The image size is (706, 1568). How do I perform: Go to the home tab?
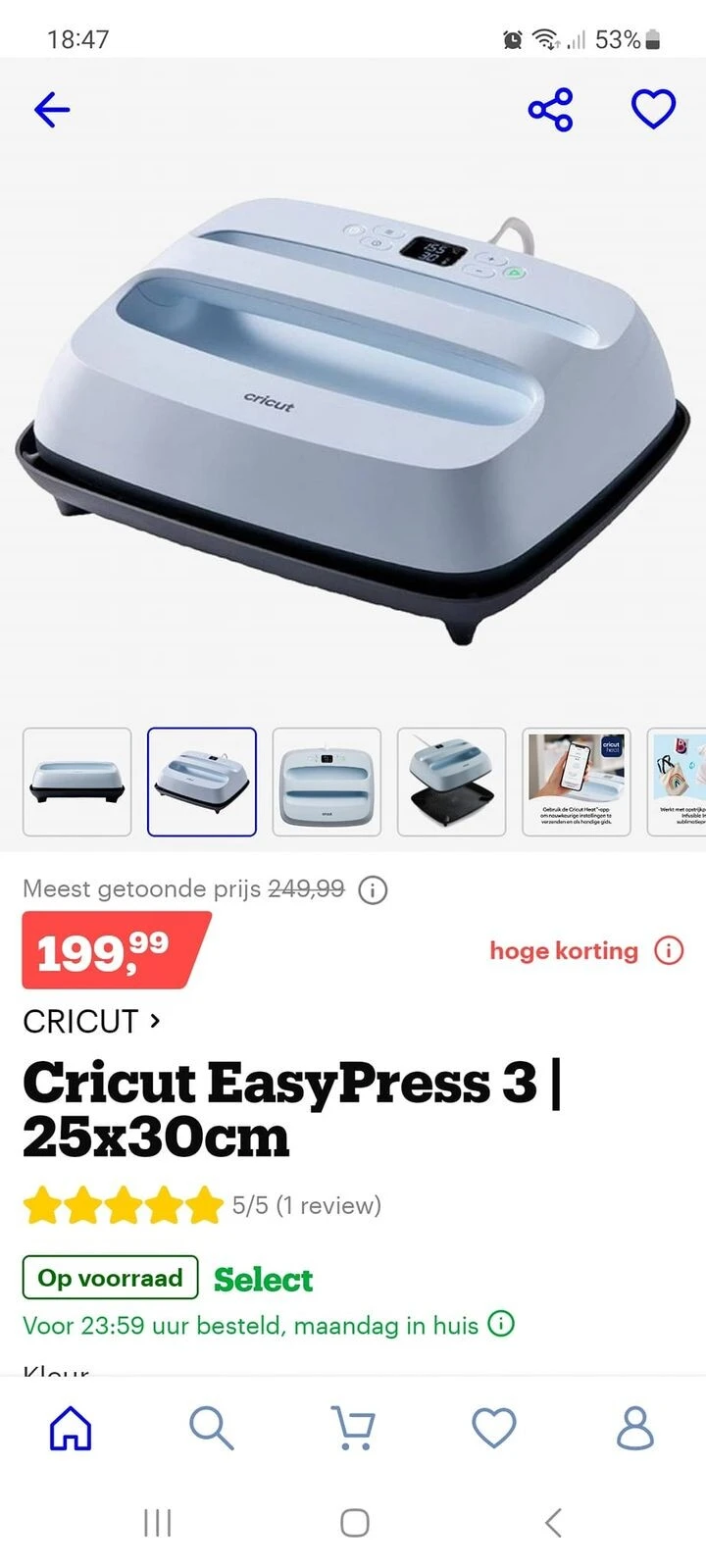tap(71, 1428)
